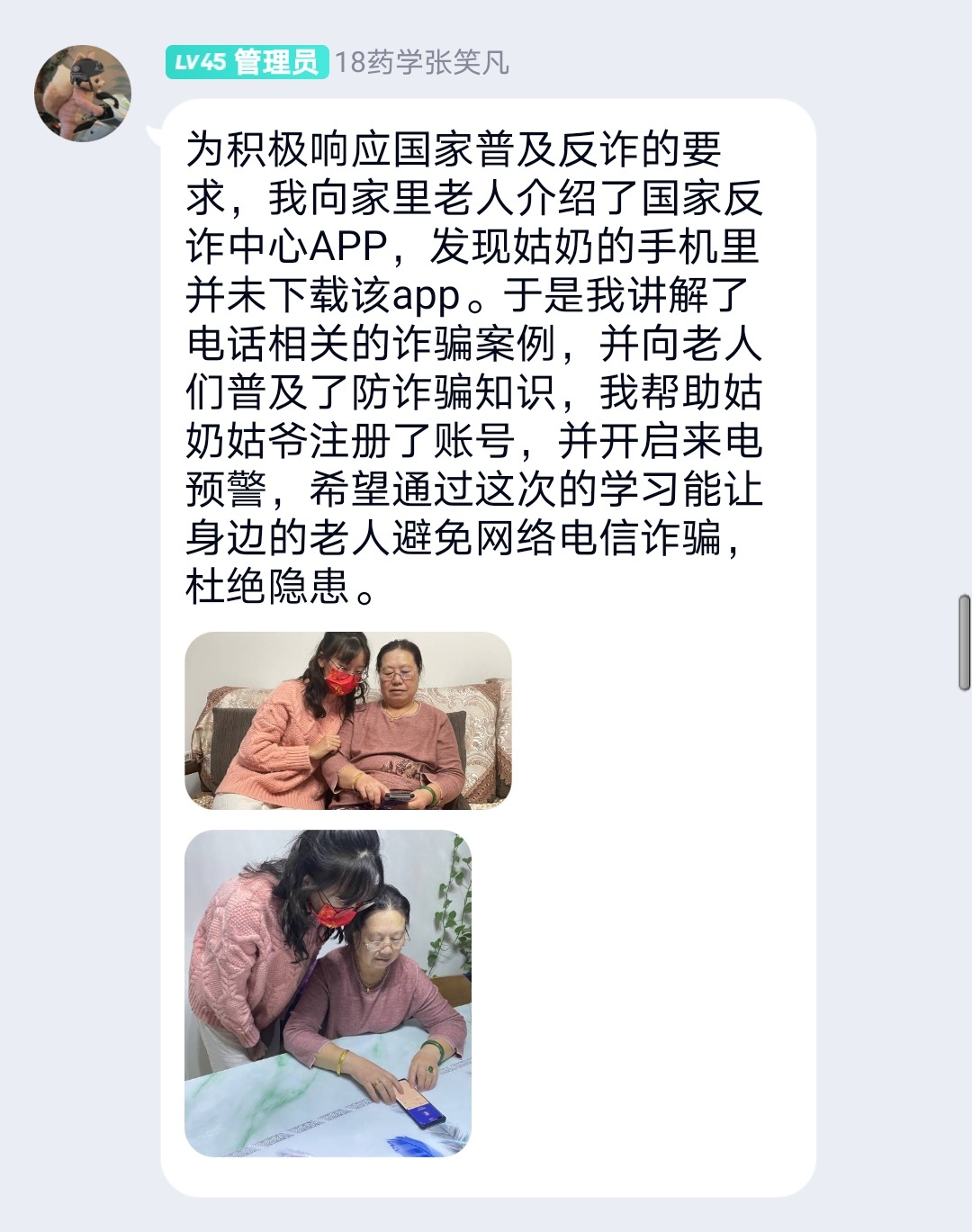The width and height of the screenshot is (972, 1232).
Task: Open the sofa photo attachment
Action: coord(347,720)
